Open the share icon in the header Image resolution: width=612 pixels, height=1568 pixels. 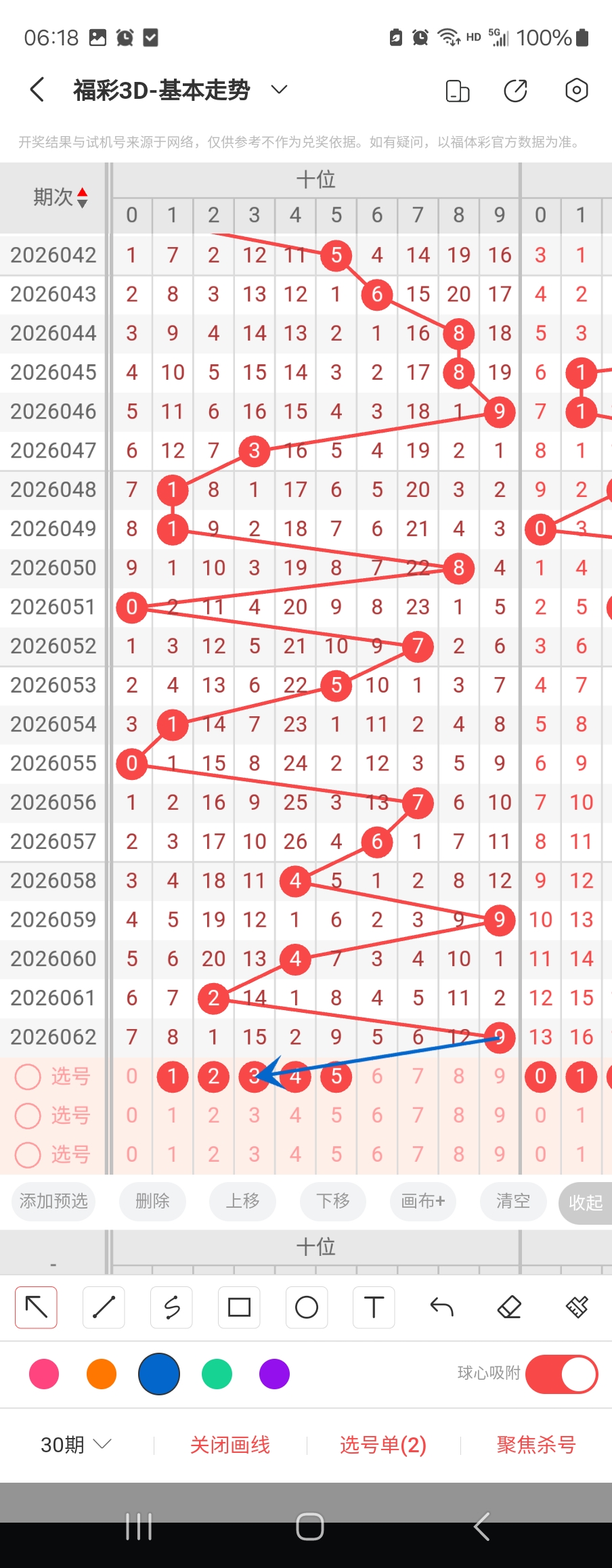pos(515,90)
